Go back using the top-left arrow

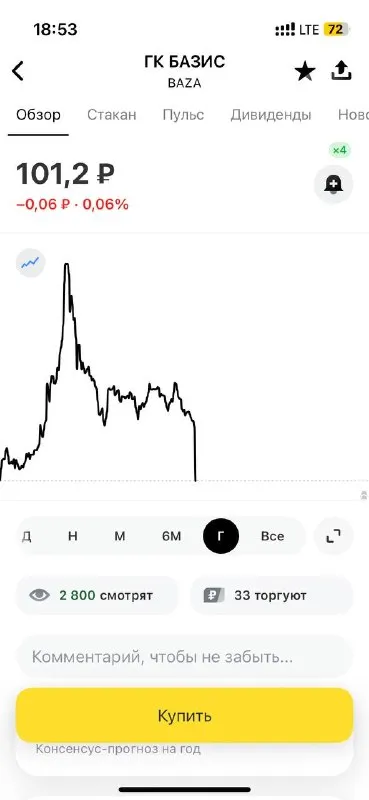tap(18, 71)
